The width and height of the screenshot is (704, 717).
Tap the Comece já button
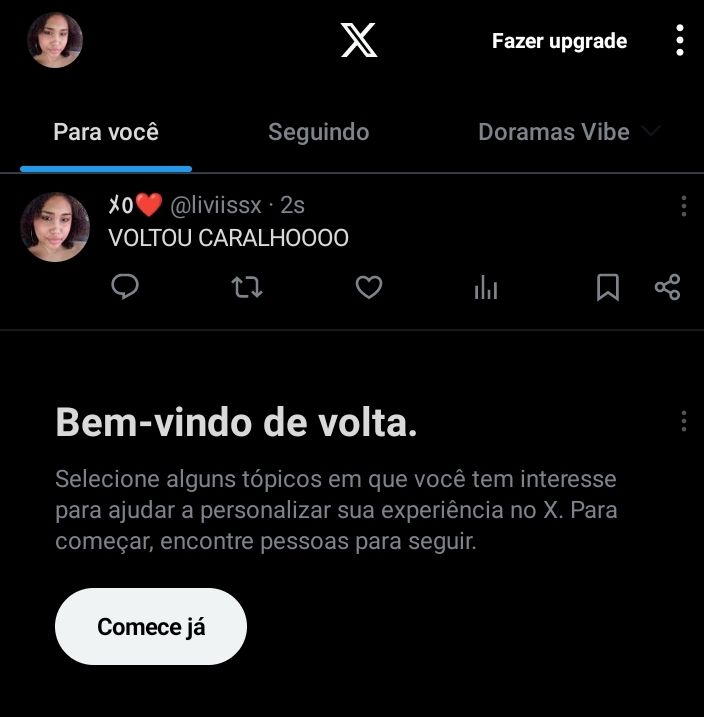pyautogui.click(x=151, y=627)
